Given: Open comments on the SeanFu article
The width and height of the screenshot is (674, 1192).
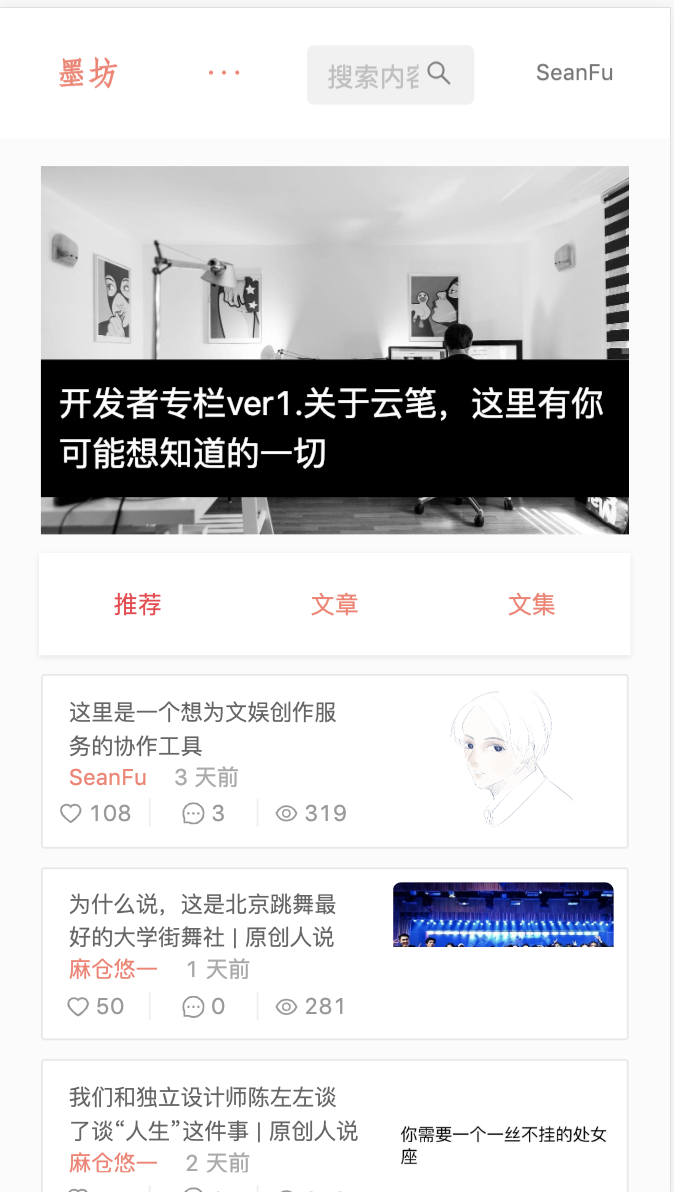Looking at the screenshot, I should [193, 813].
